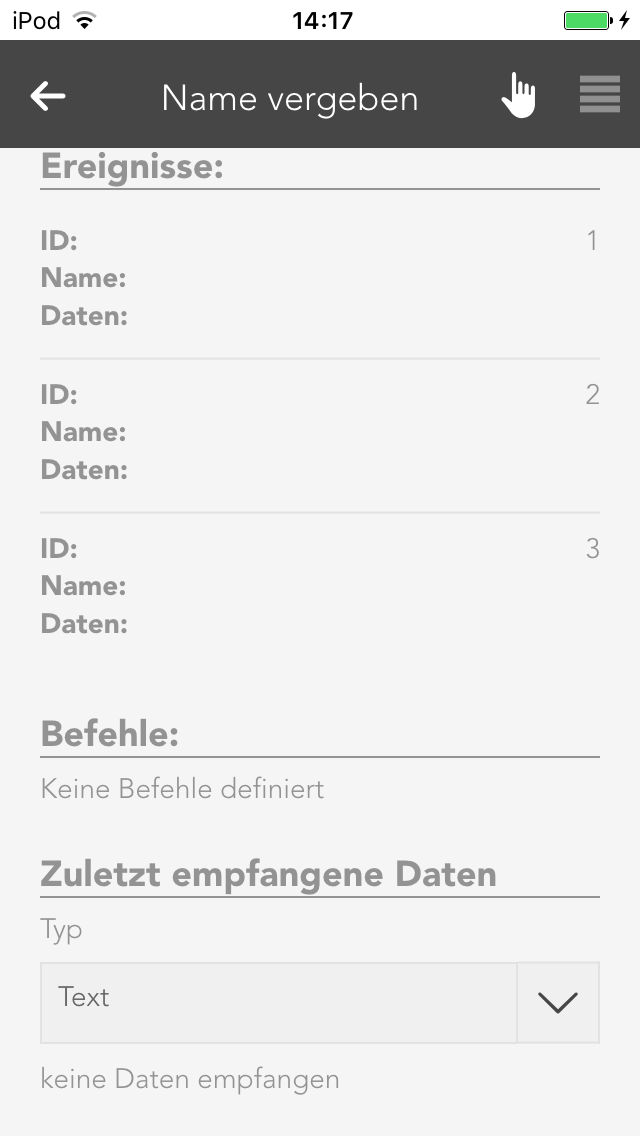
Task: Open event entry with ID 3
Action: tap(320, 587)
